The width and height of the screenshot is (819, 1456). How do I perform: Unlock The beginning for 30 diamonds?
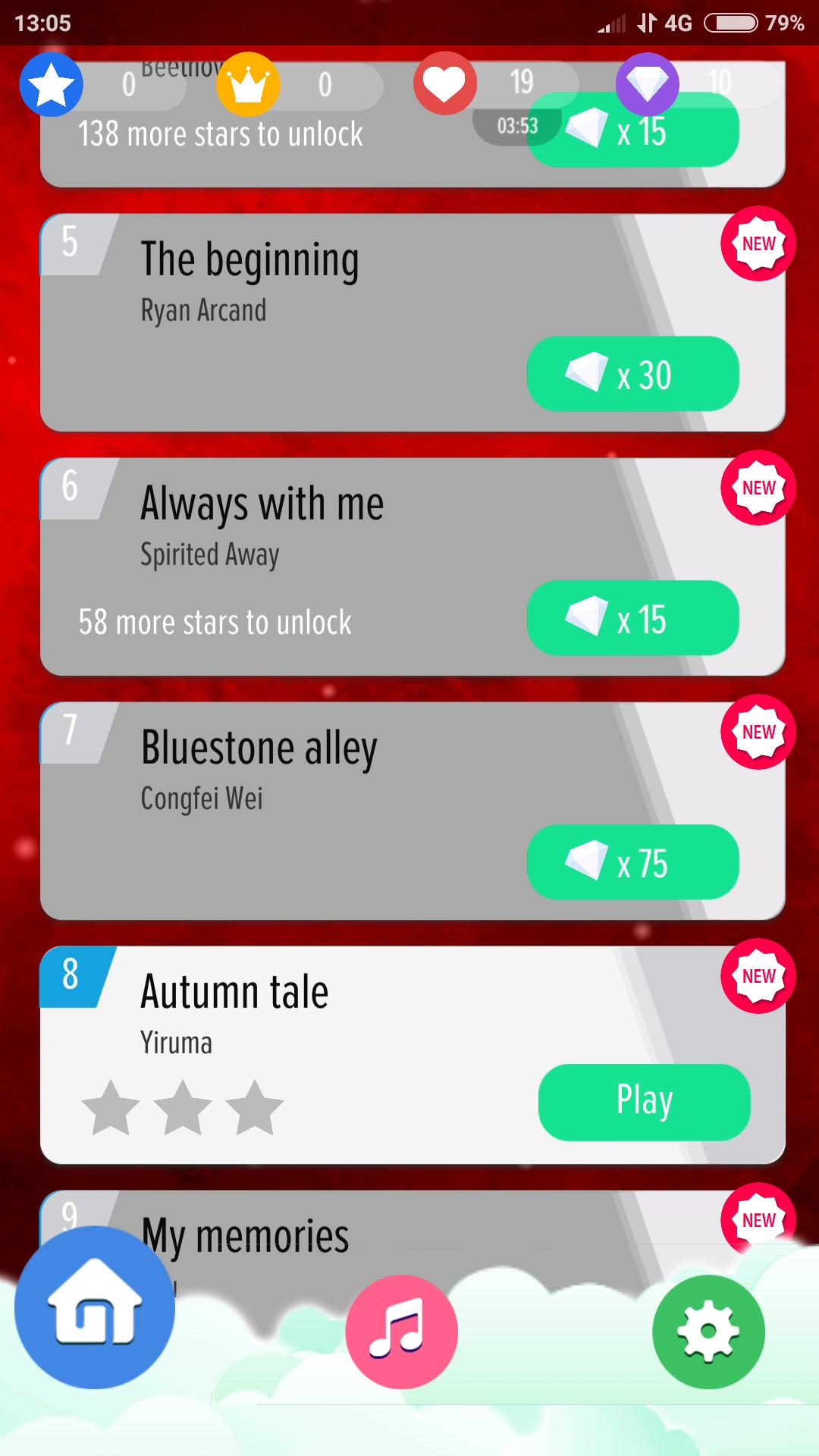632,374
